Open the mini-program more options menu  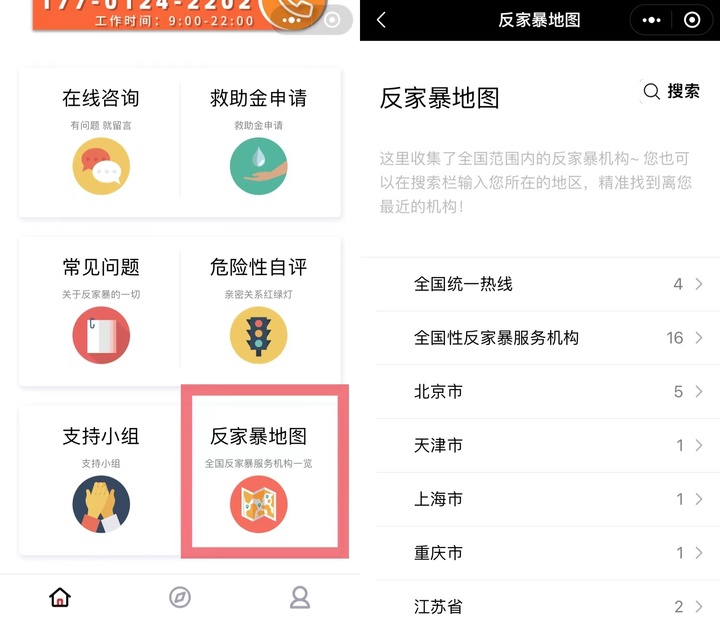point(651,20)
